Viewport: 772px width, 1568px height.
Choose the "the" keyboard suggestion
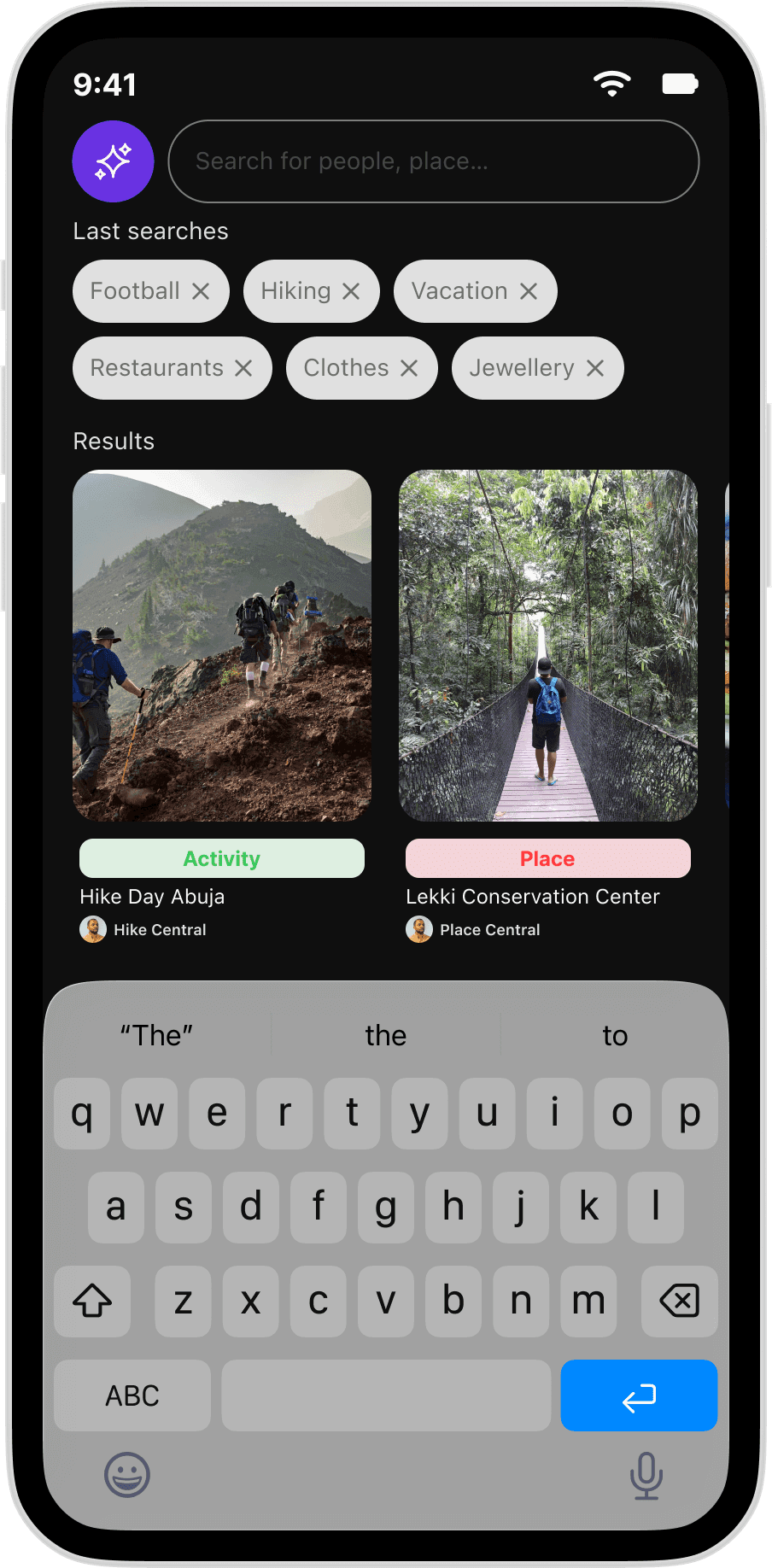click(385, 1035)
